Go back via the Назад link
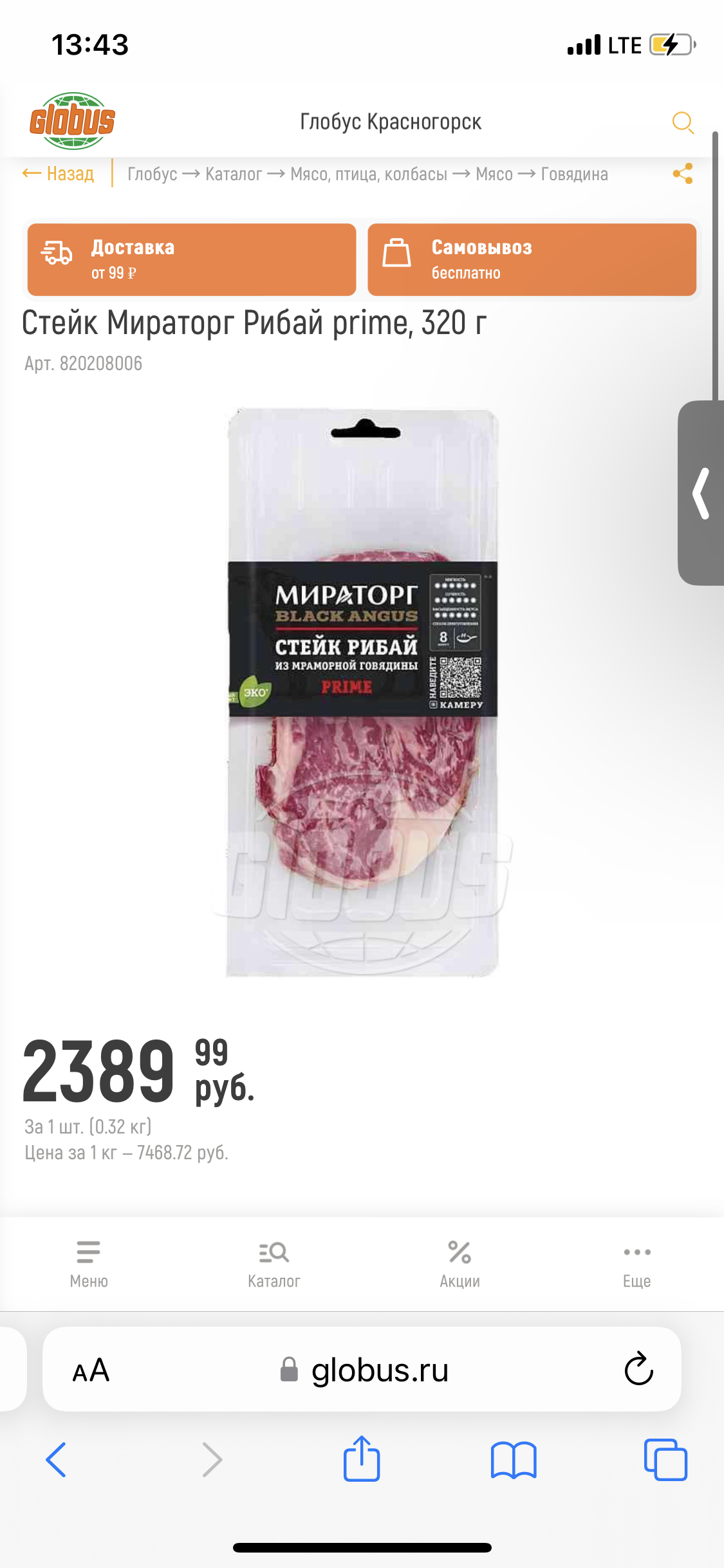724x1568 pixels. click(x=59, y=174)
